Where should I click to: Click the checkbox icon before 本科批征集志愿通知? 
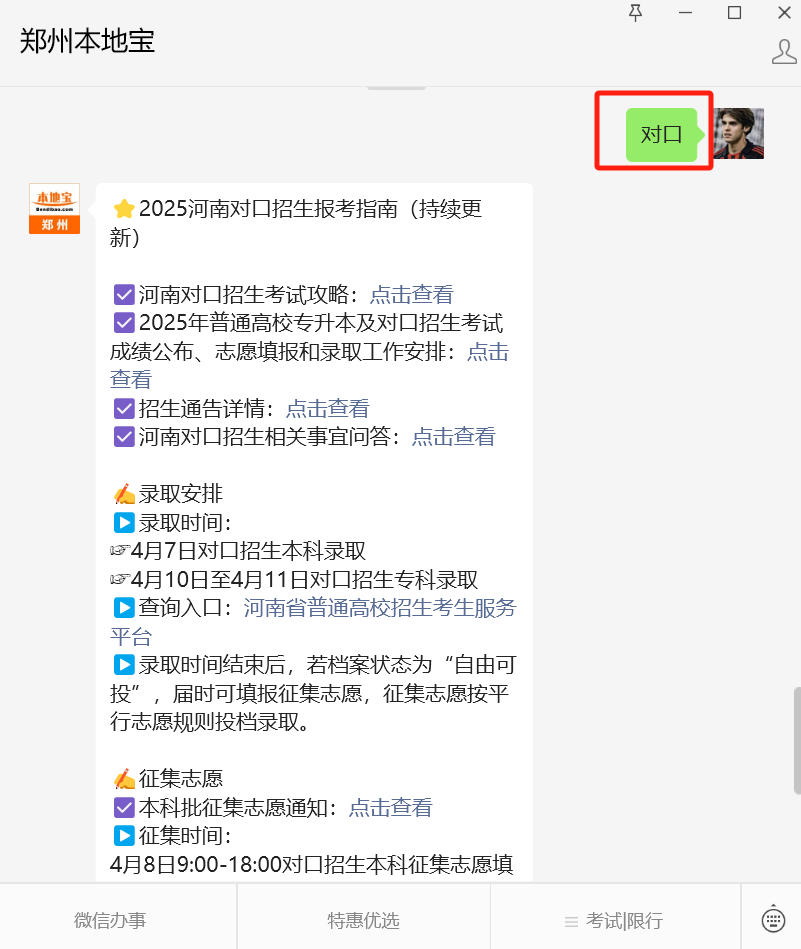coord(123,807)
